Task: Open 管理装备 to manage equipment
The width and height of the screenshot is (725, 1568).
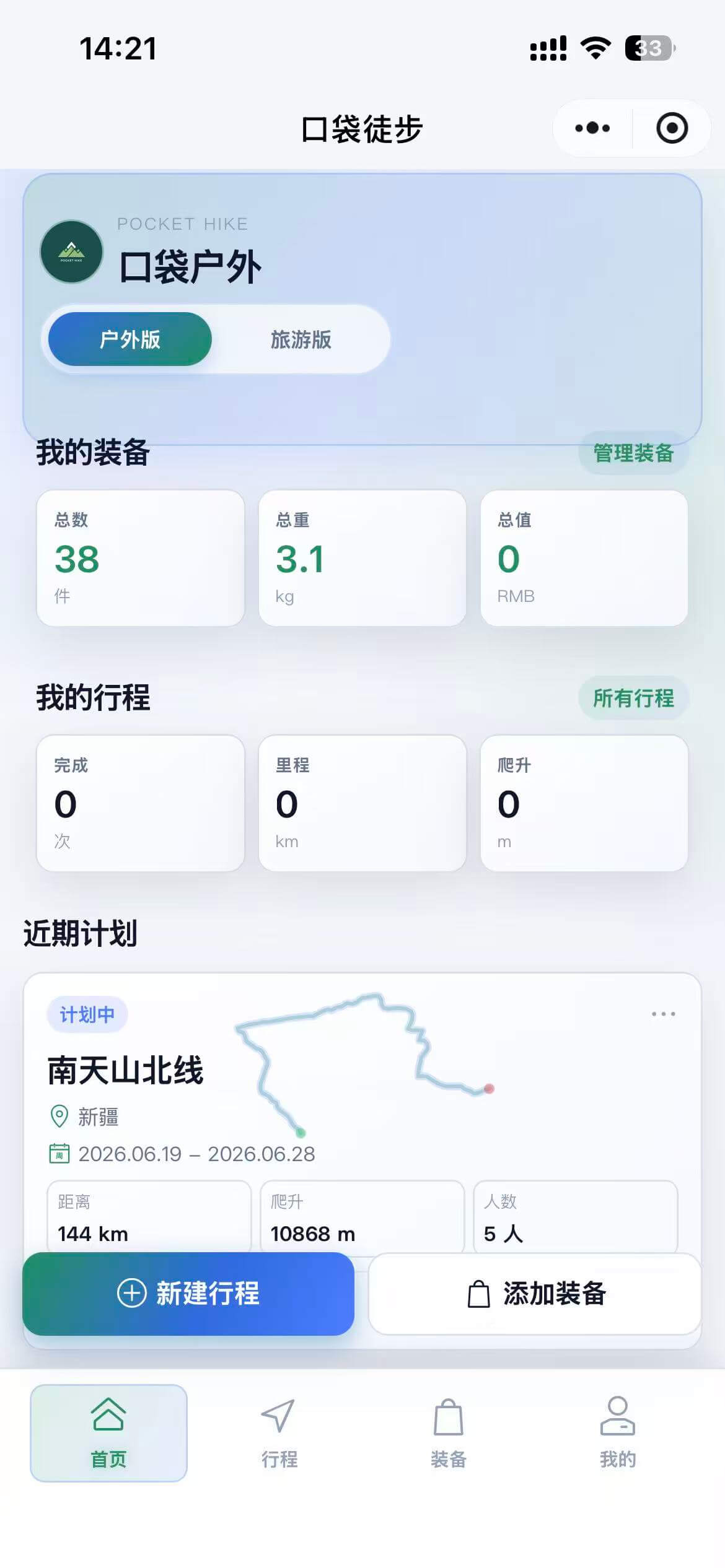Action: [633, 454]
